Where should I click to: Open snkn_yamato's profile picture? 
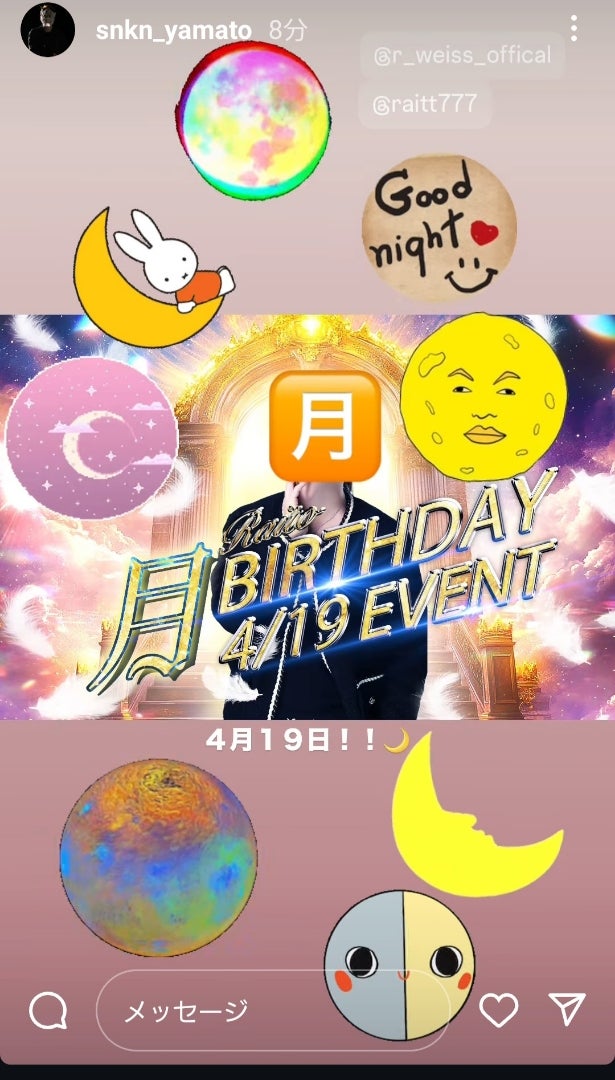47,30
